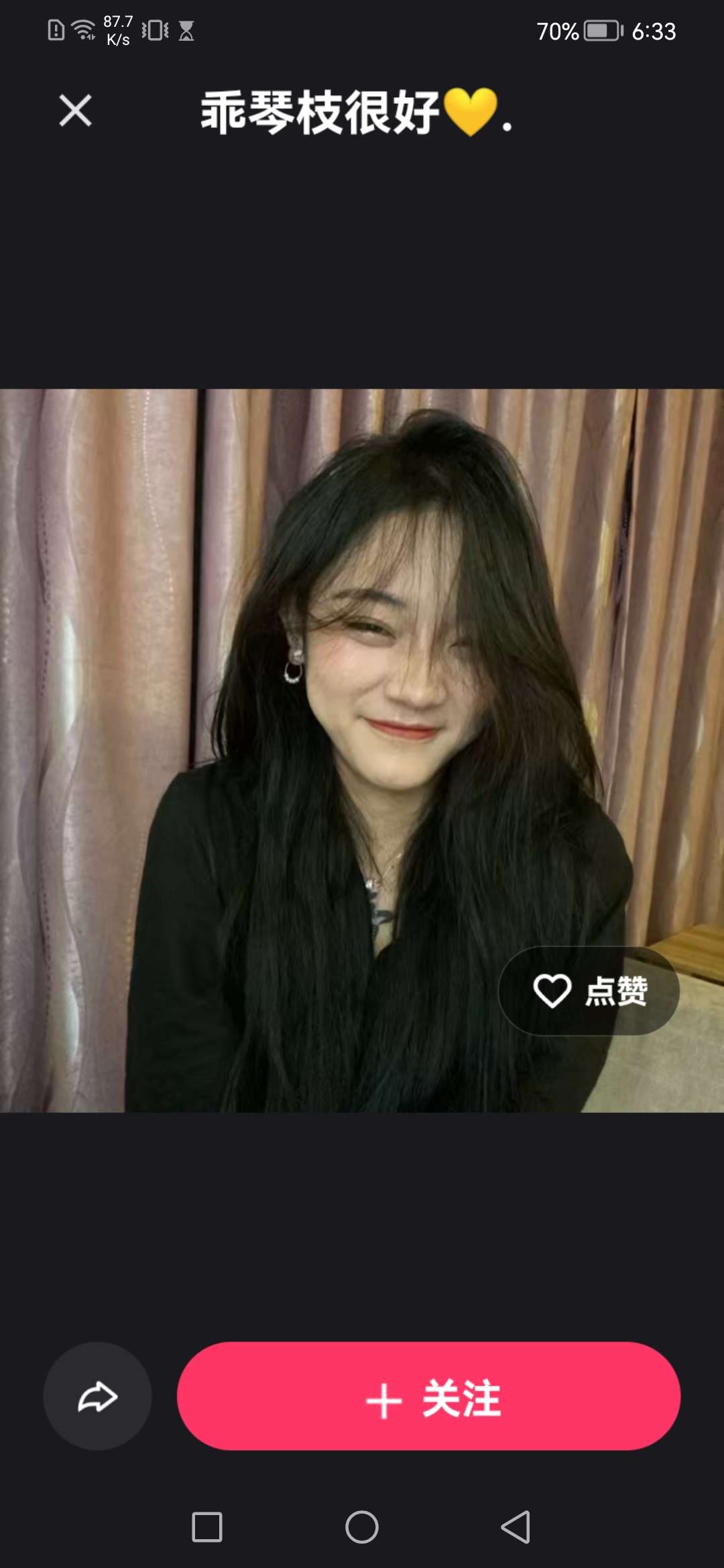Go back using system navigation triangle
This screenshot has height=1568, width=724.
(x=516, y=1527)
